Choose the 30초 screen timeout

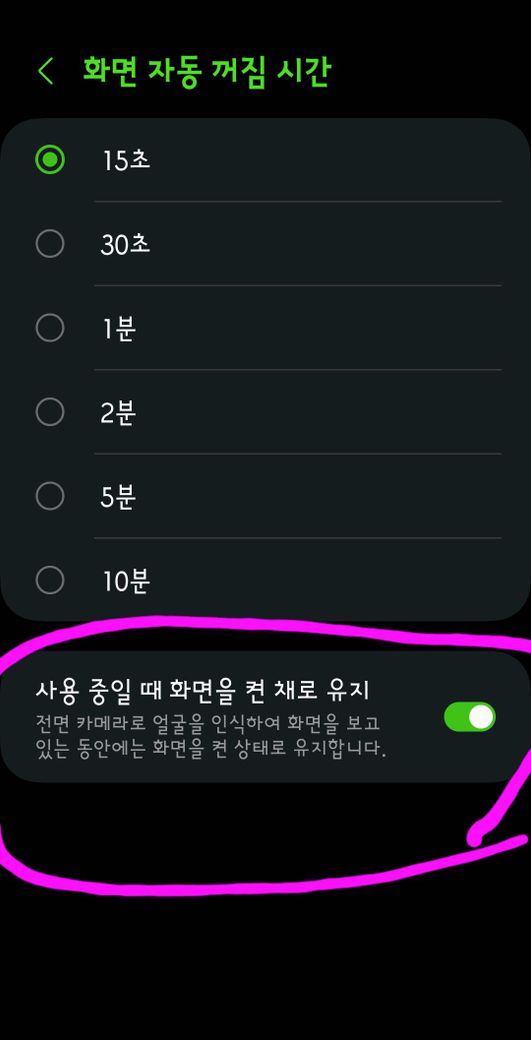coord(265,244)
